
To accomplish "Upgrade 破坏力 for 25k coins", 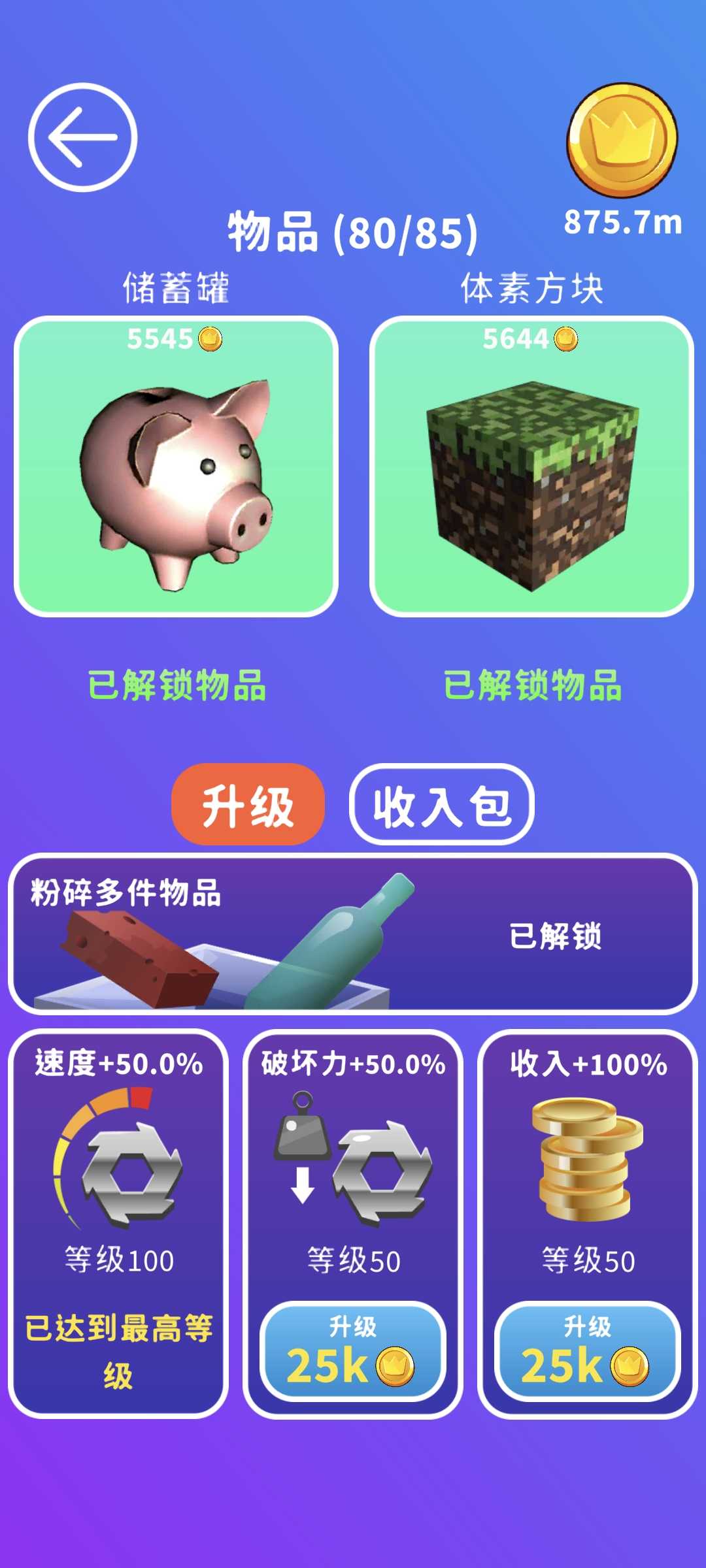I will click(x=352, y=1351).
